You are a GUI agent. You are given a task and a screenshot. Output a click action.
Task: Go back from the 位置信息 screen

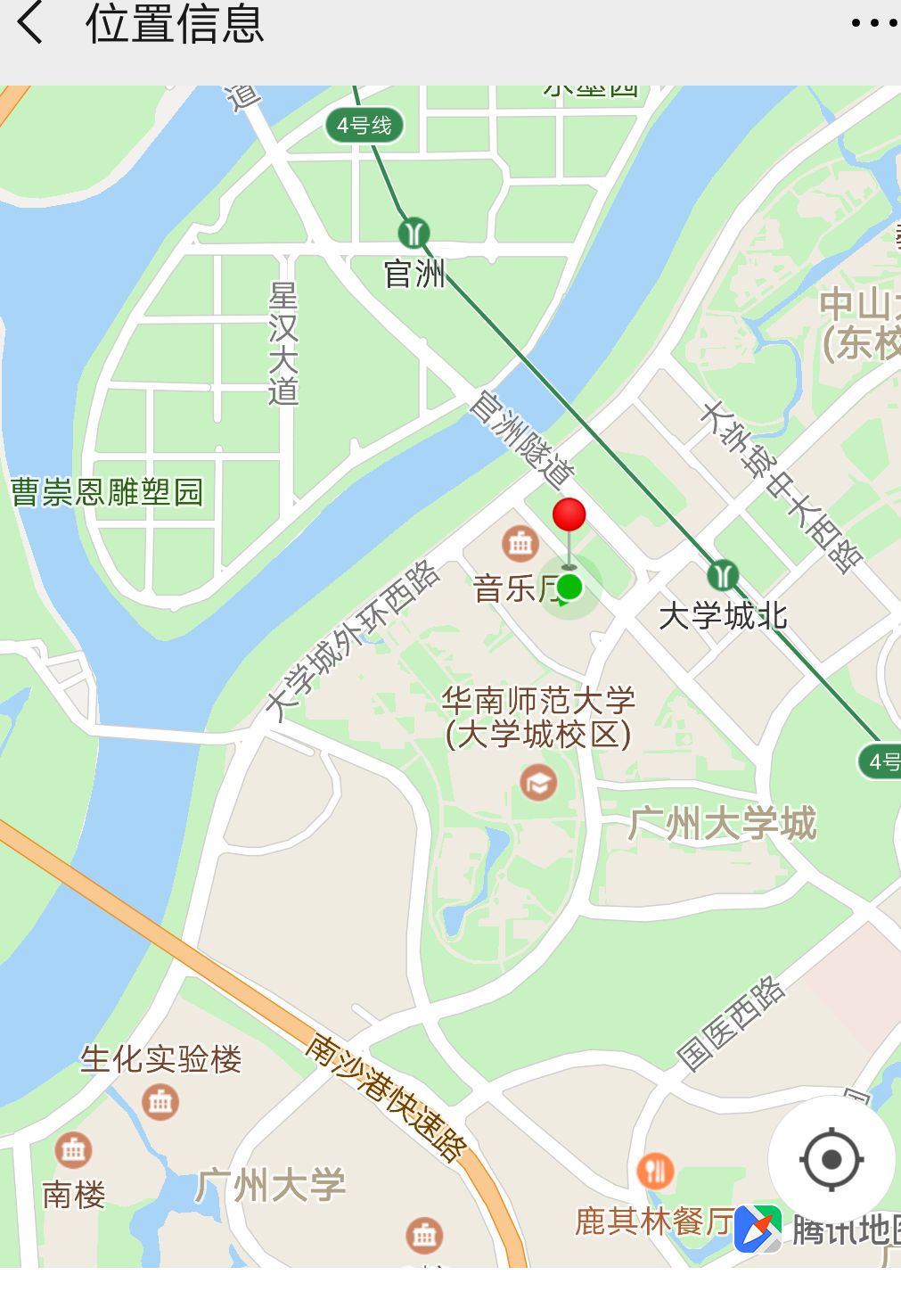tap(30, 23)
